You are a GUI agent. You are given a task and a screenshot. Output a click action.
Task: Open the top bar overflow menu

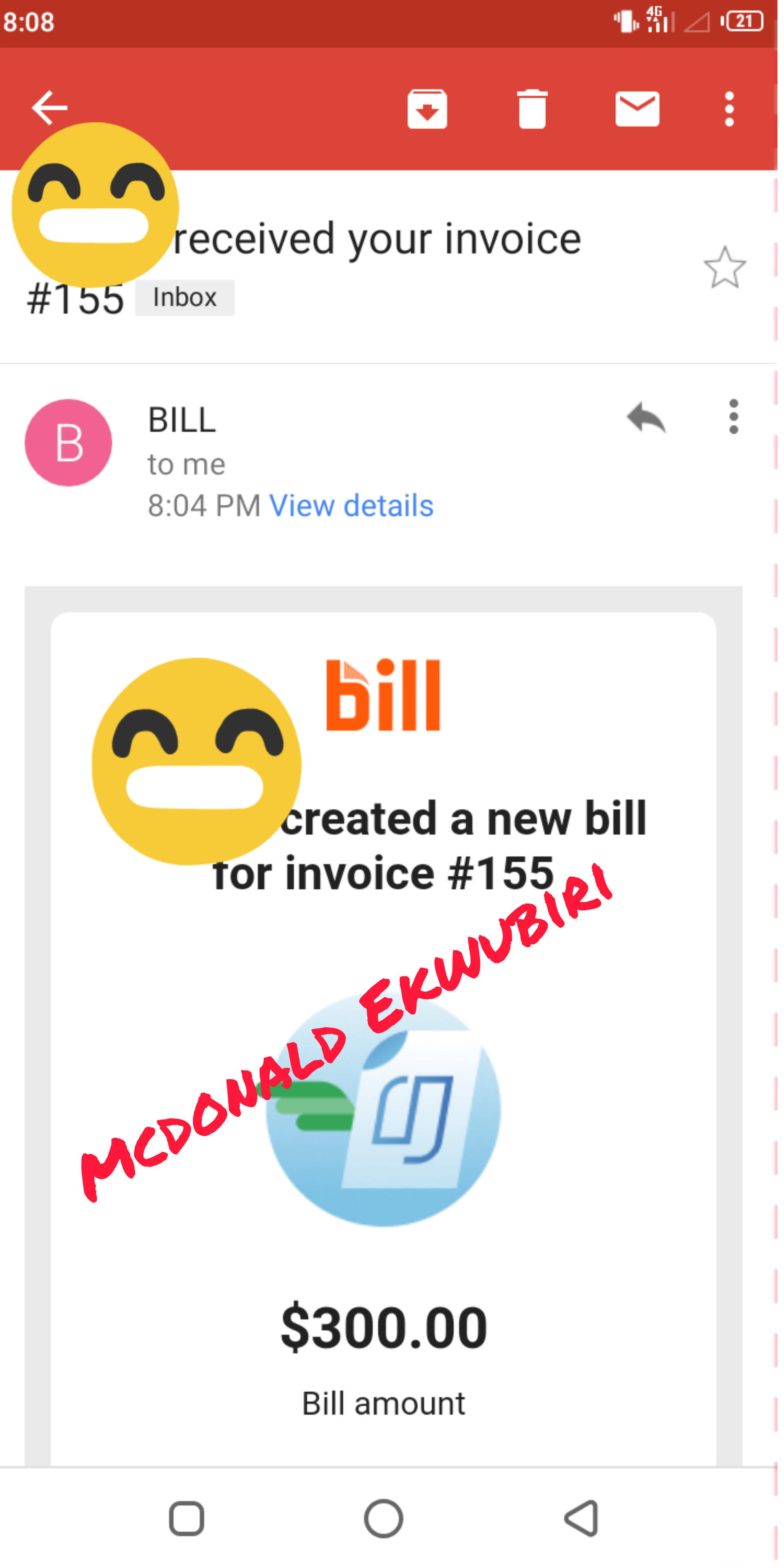point(728,109)
